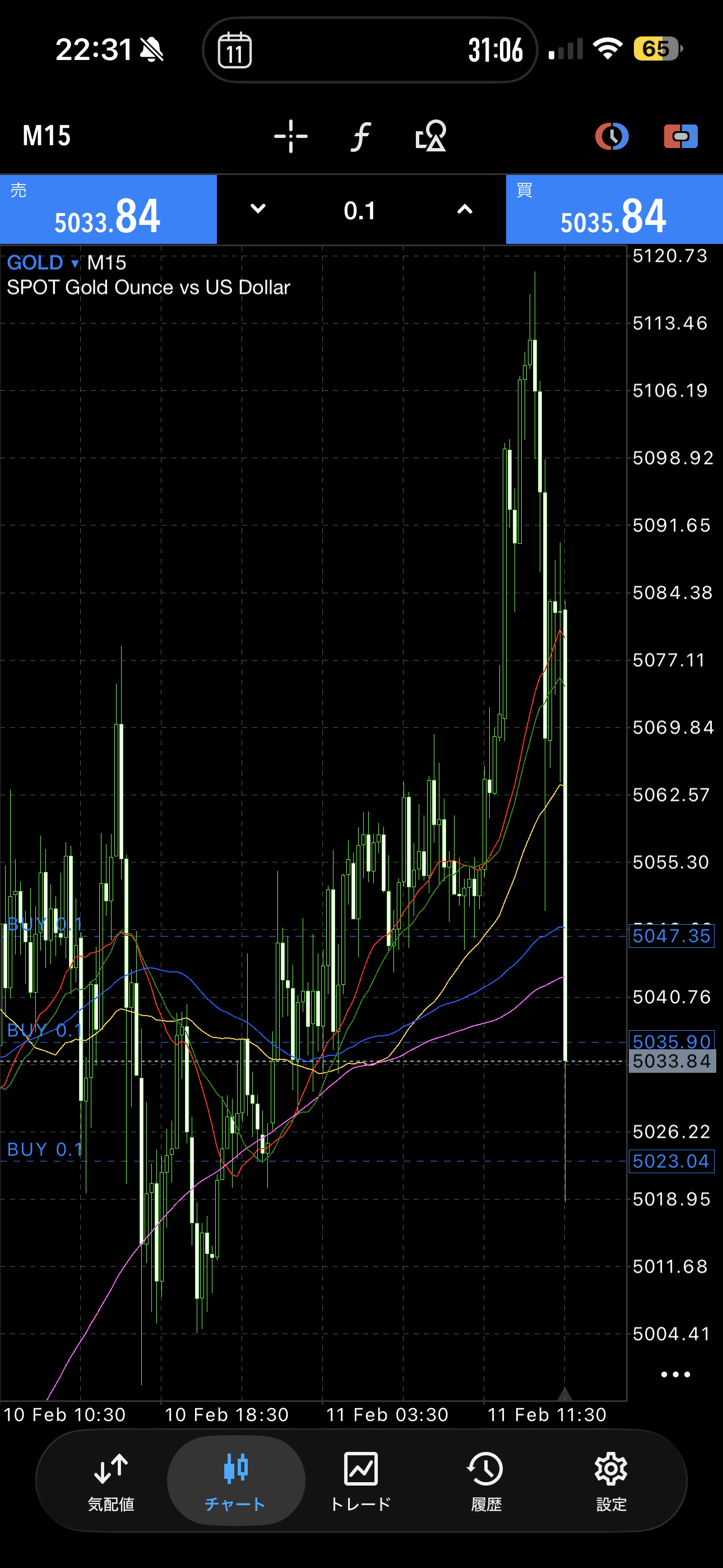This screenshot has height=1568, width=723.
Task: Enable the crosshair tool
Action: (x=290, y=136)
